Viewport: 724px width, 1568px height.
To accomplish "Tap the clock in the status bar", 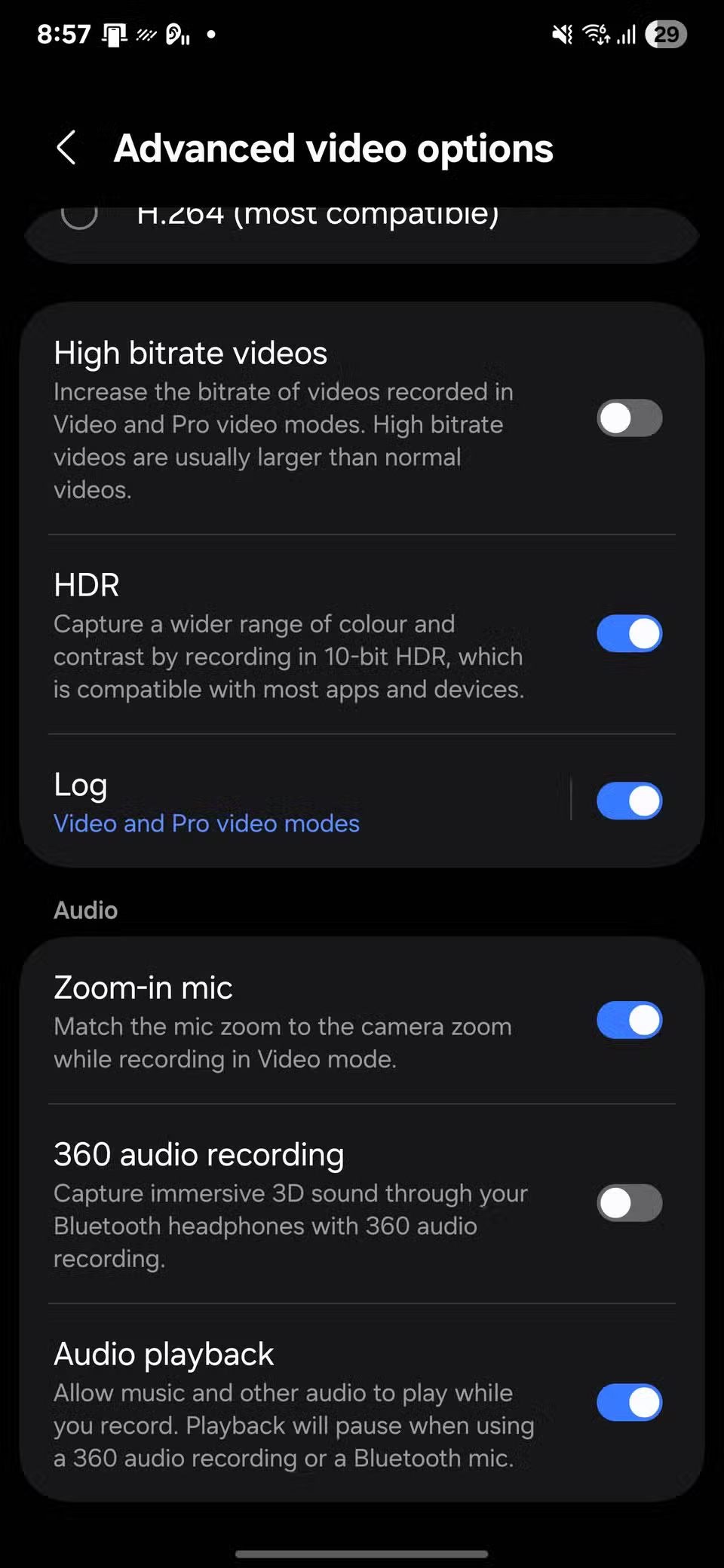I will pyautogui.click(x=63, y=33).
